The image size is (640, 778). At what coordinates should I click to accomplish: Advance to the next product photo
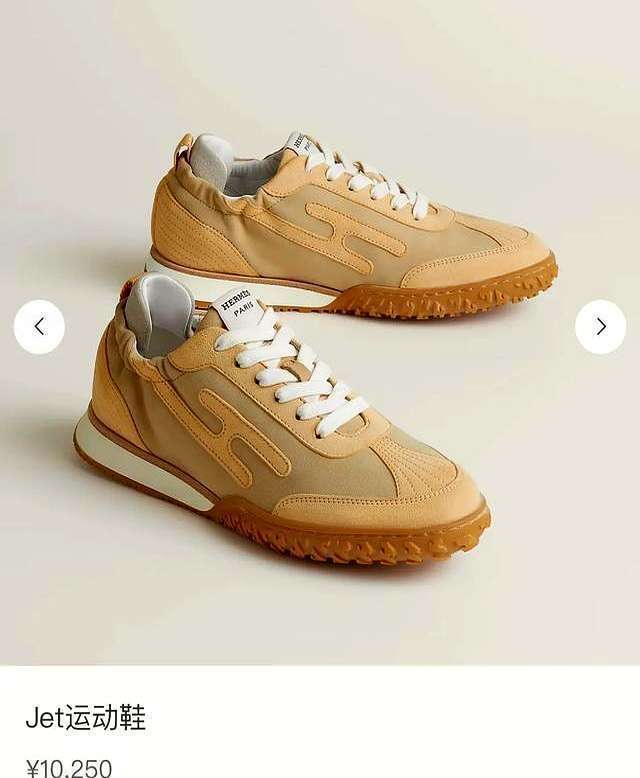point(600,327)
